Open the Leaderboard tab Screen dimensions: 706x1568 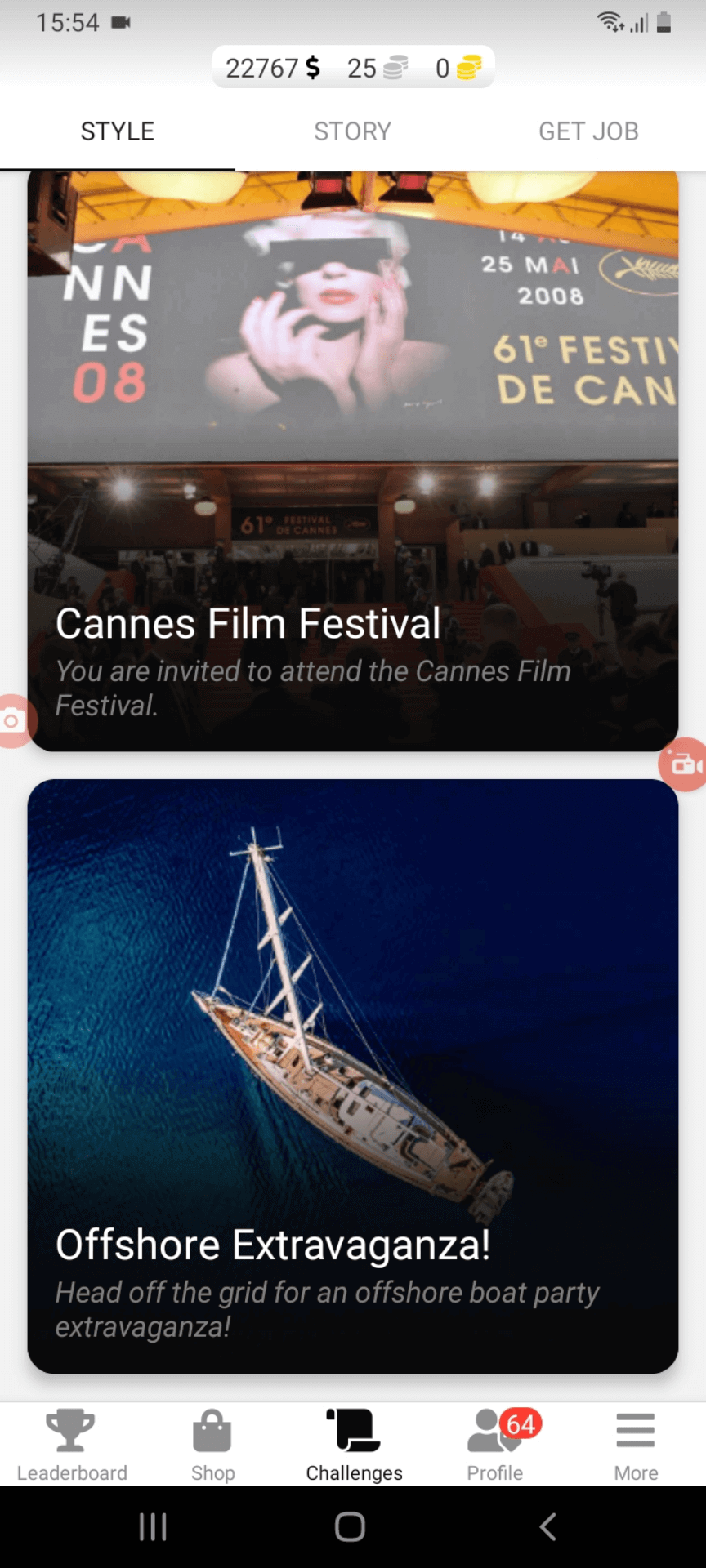[71, 1445]
